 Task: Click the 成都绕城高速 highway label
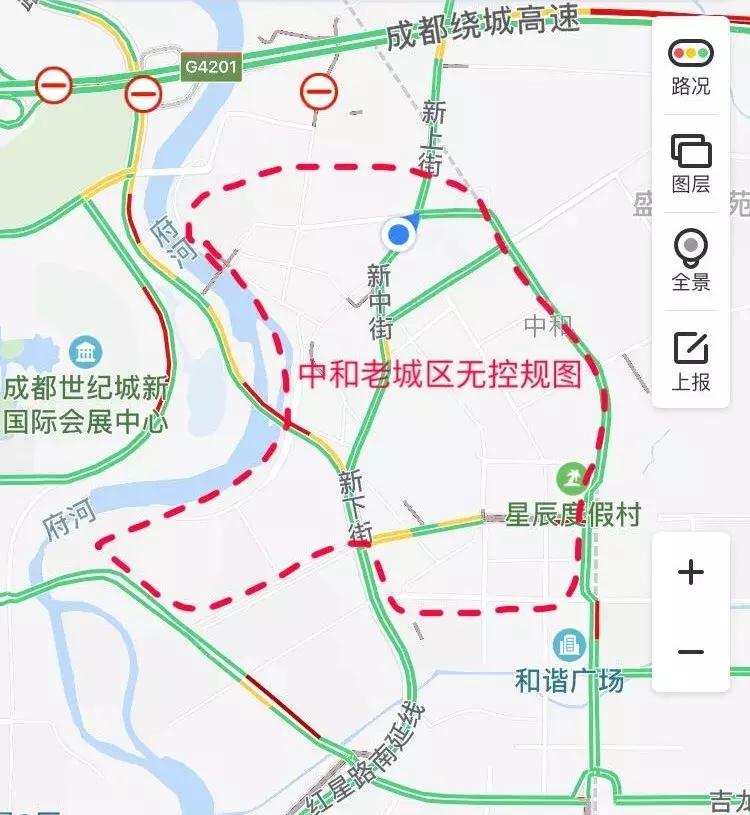[482, 27]
